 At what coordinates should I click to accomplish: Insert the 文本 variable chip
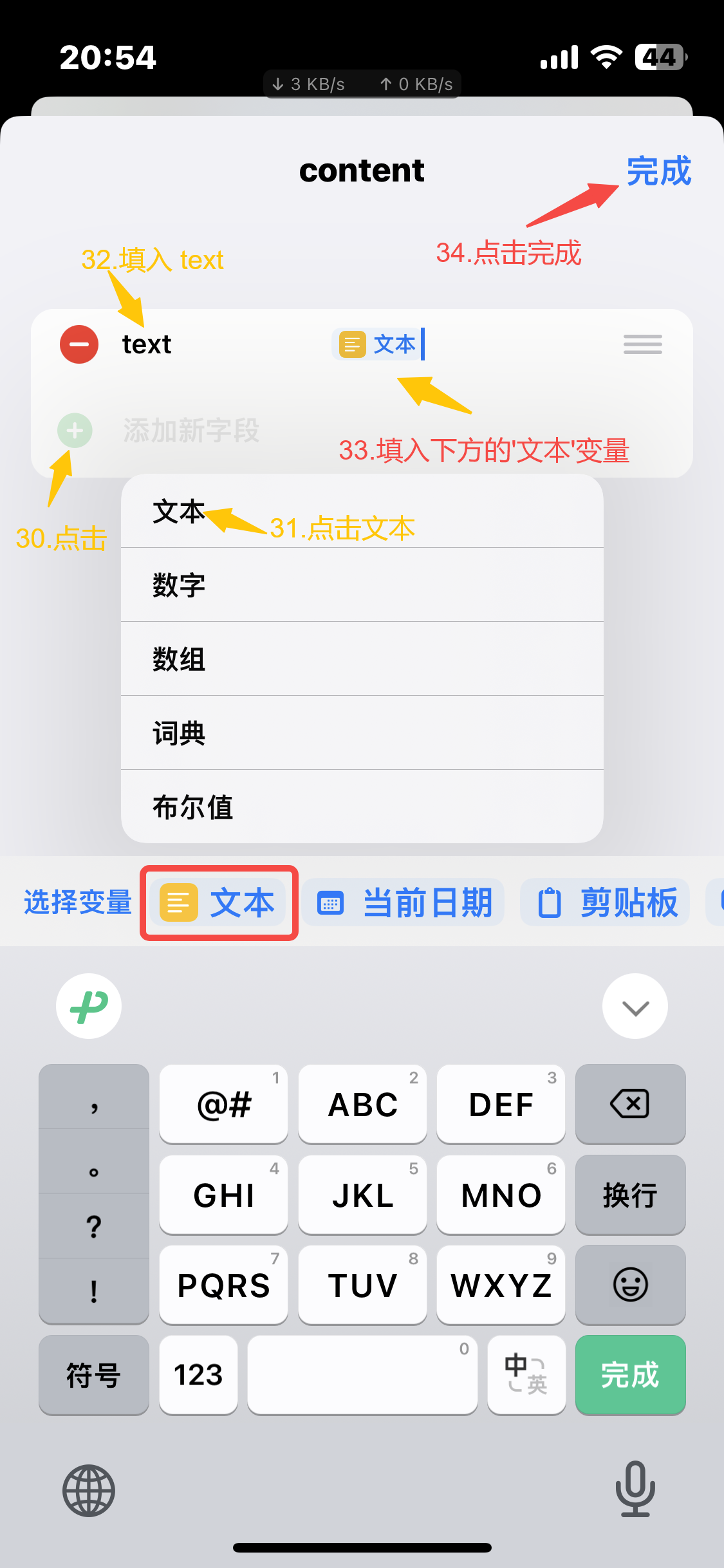coord(219,902)
